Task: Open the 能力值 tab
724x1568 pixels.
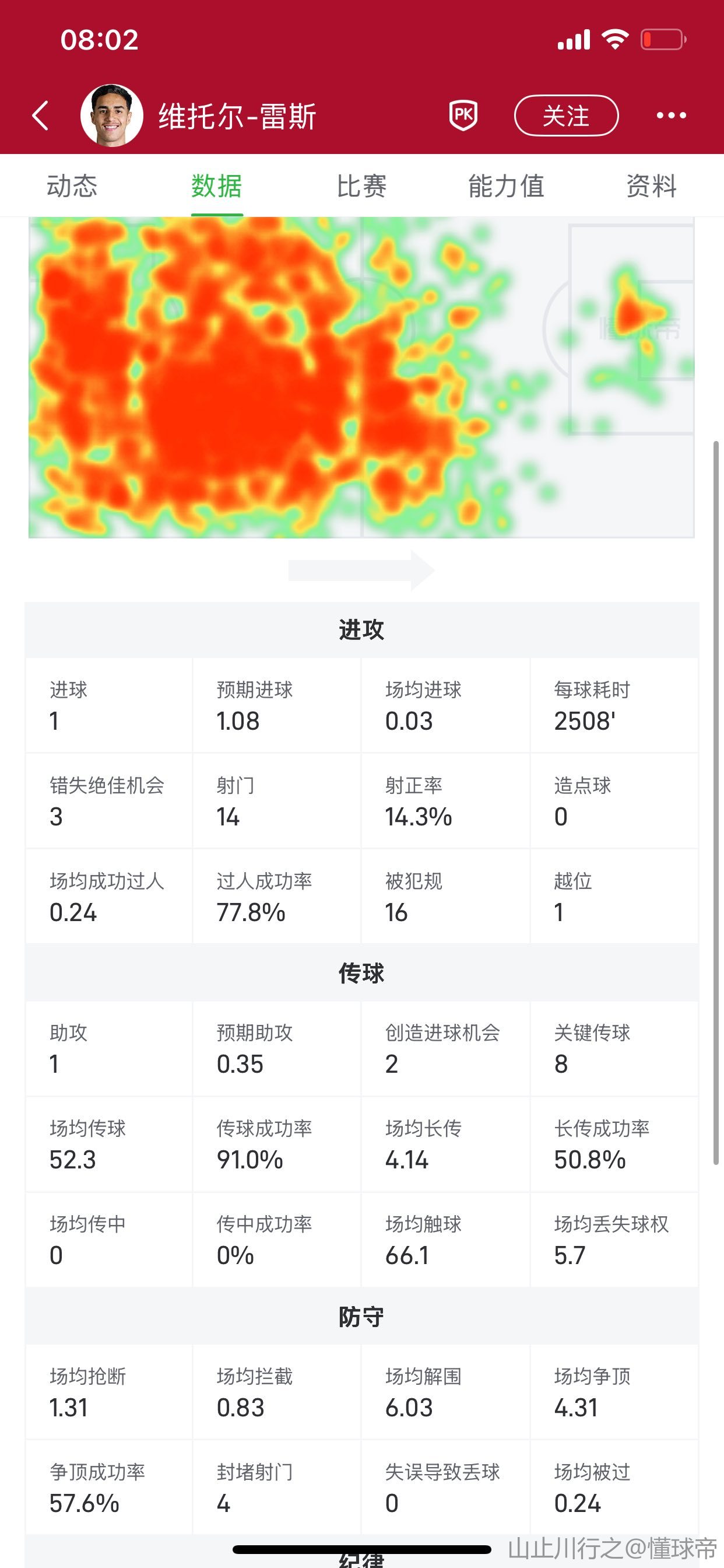Action: coord(505,186)
